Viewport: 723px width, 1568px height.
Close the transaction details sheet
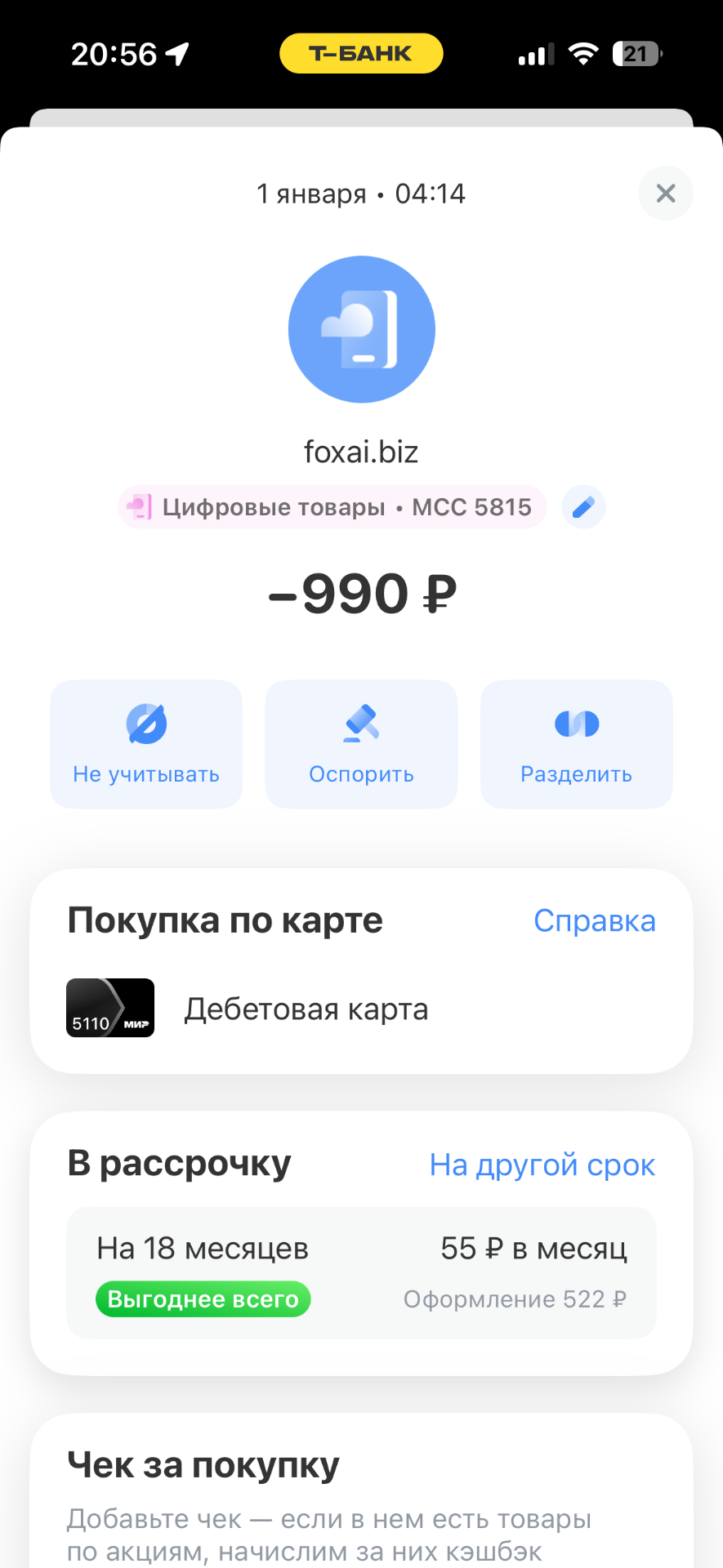665,194
